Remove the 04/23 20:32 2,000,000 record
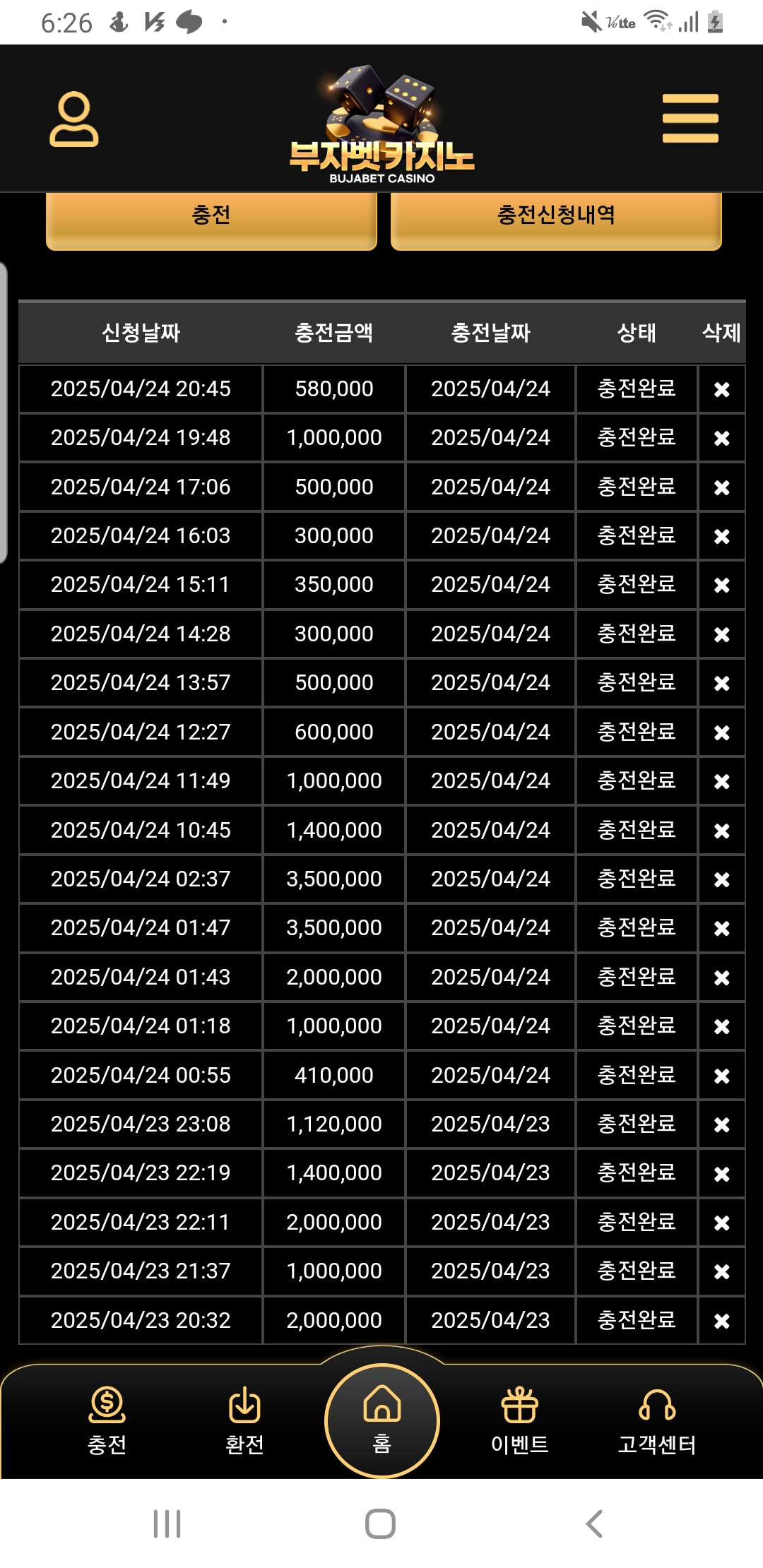The width and height of the screenshot is (763, 1568). pos(721,1321)
